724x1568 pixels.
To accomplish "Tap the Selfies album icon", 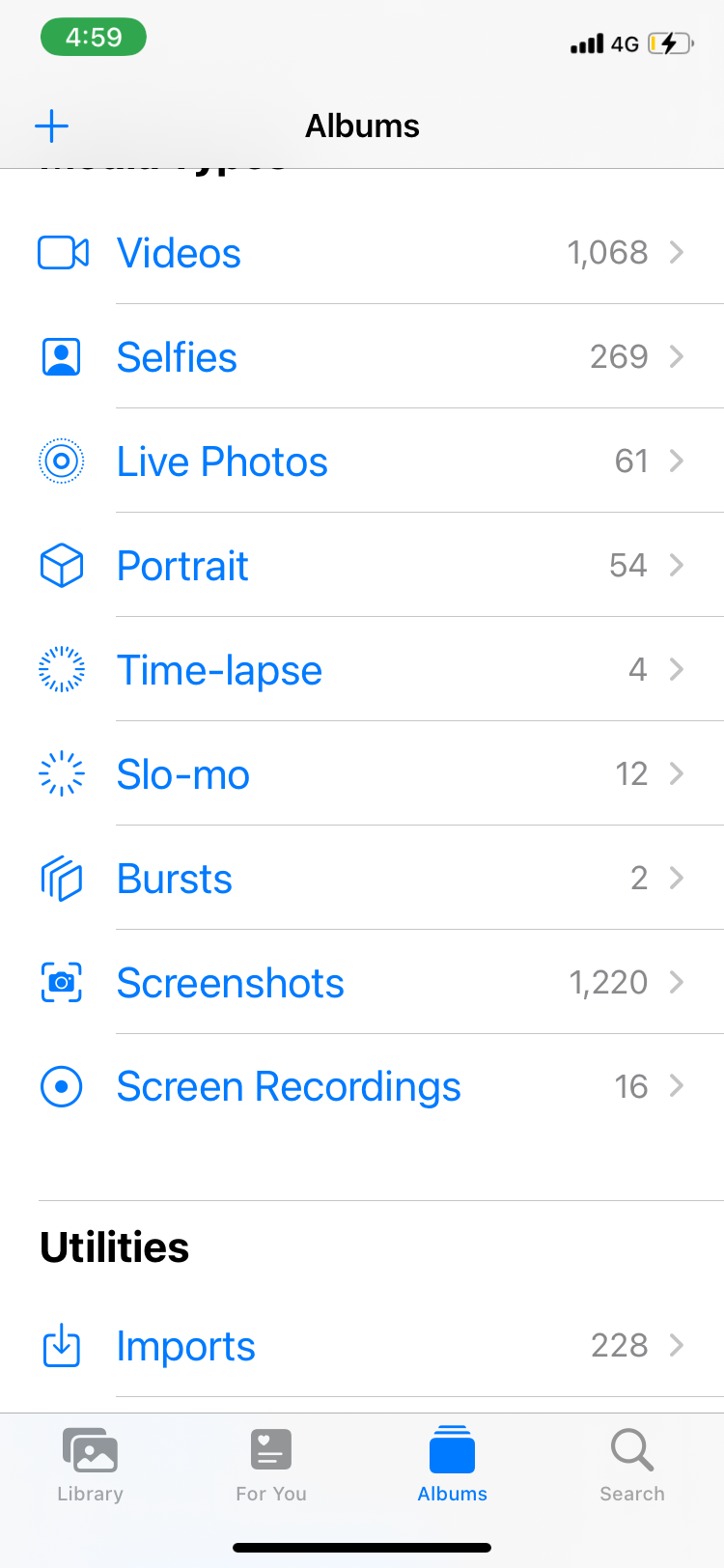I will pos(61,356).
